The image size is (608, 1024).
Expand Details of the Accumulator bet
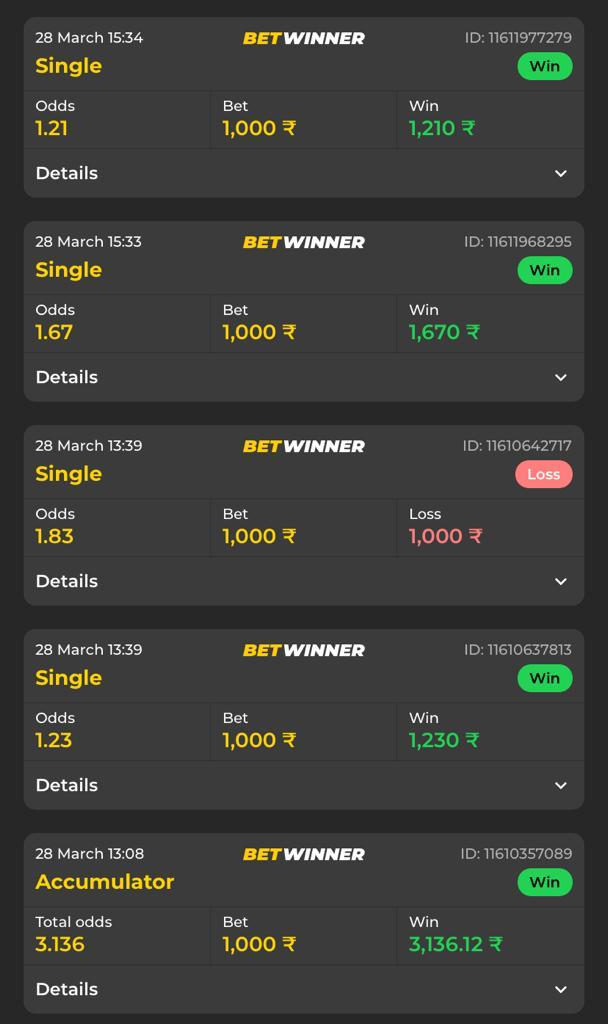click(304, 989)
